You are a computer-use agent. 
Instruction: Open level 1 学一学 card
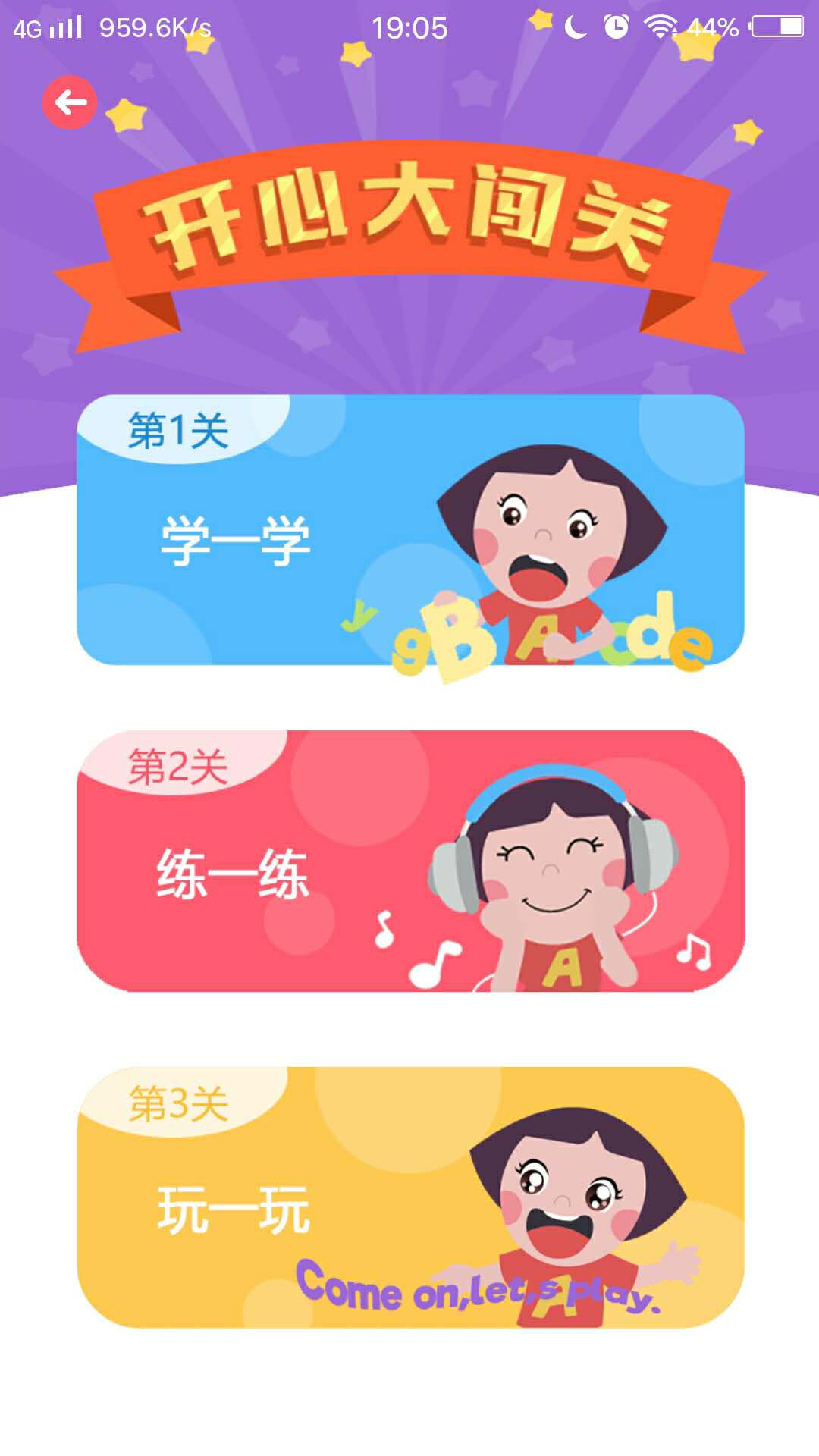point(409,531)
